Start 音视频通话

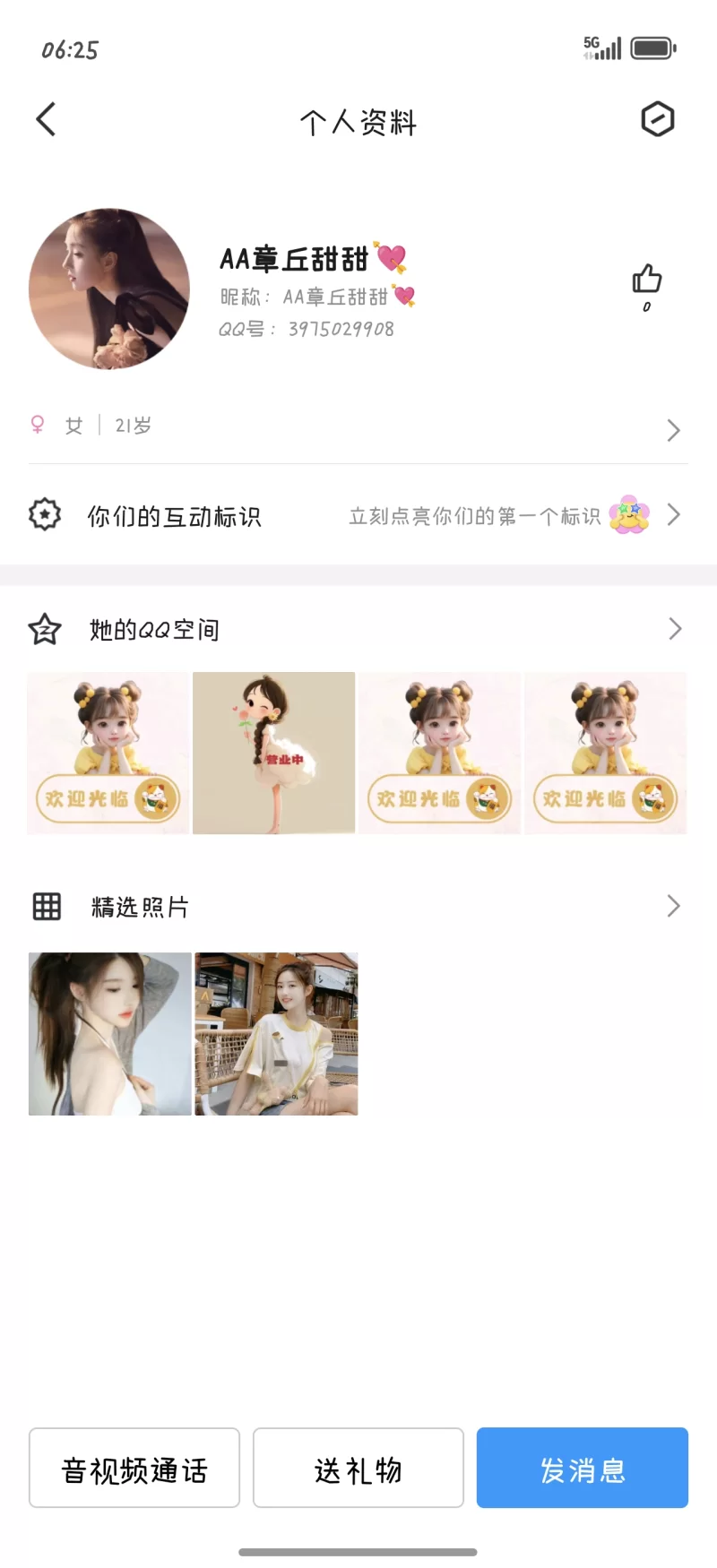click(x=134, y=1468)
